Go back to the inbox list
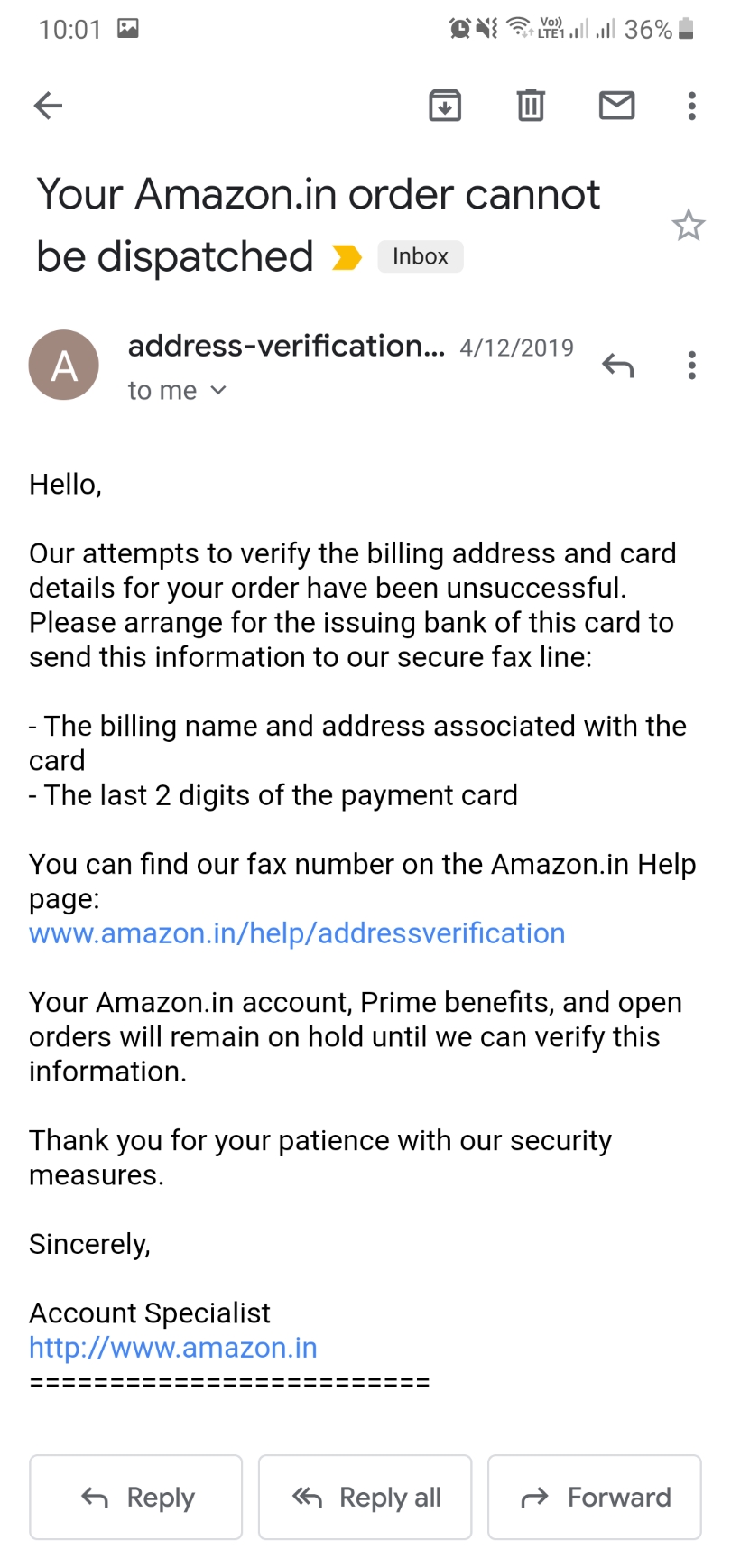This screenshot has width=731, height=1568. point(48,106)
